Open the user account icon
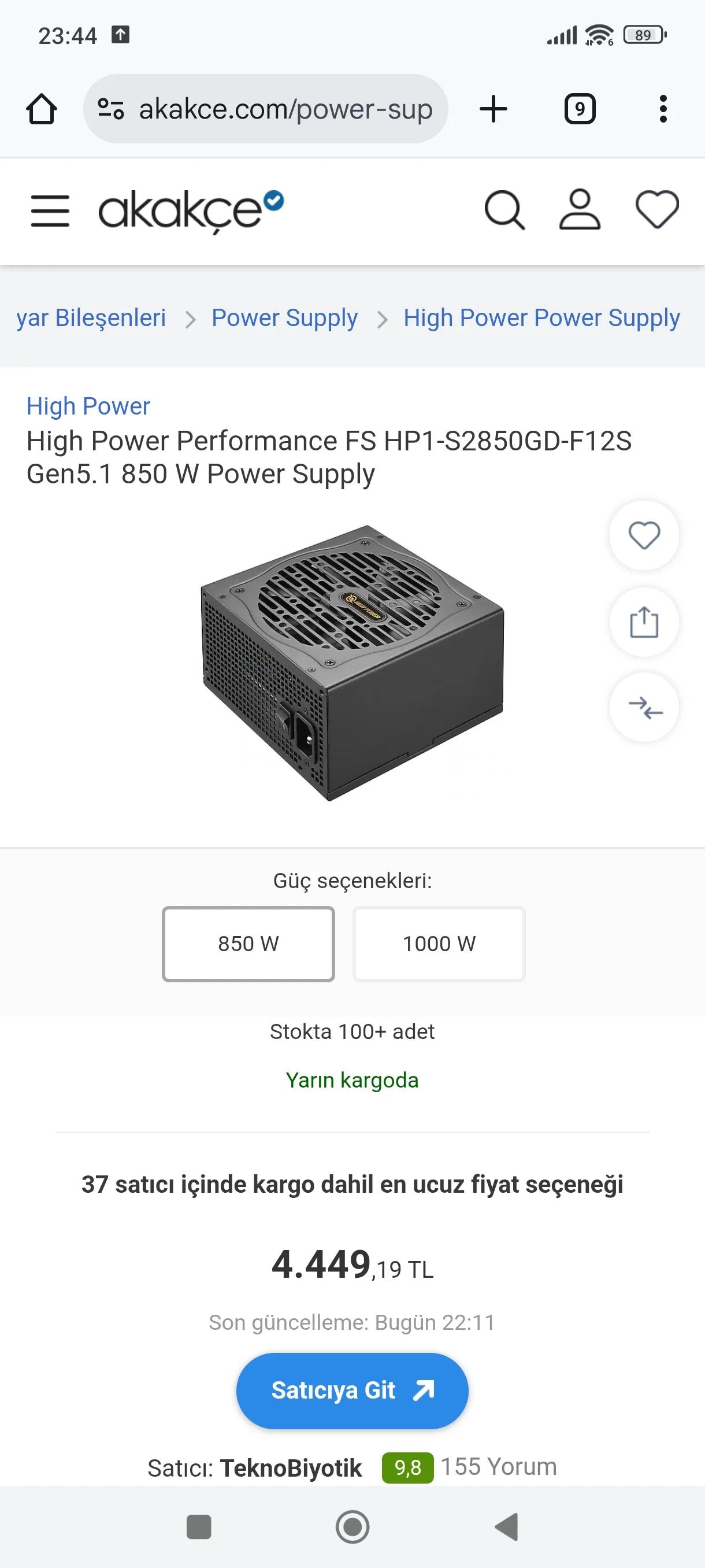The width and height of the screenshot is (705, 1568). 580,210
